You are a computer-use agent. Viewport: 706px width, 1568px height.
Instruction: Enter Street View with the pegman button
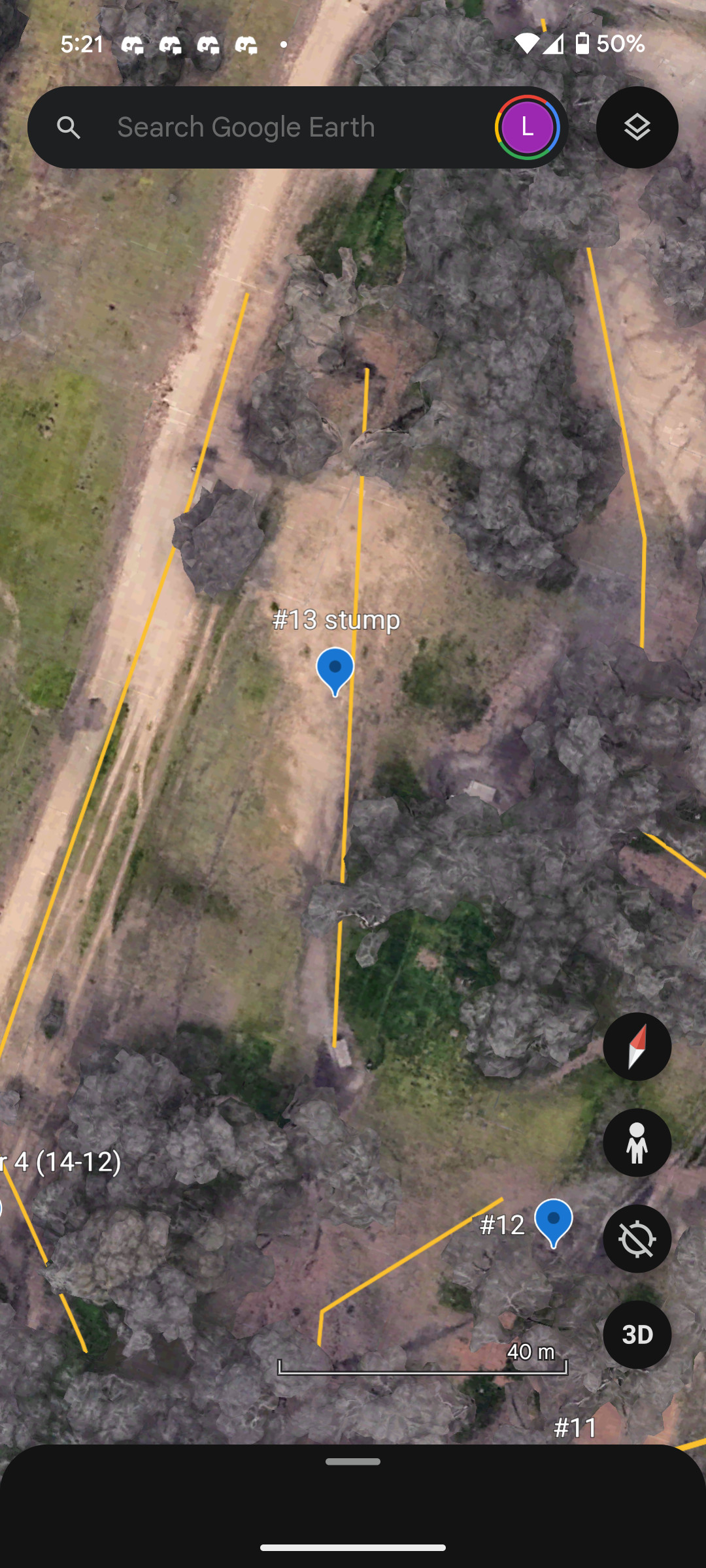tap(637, 1143)
